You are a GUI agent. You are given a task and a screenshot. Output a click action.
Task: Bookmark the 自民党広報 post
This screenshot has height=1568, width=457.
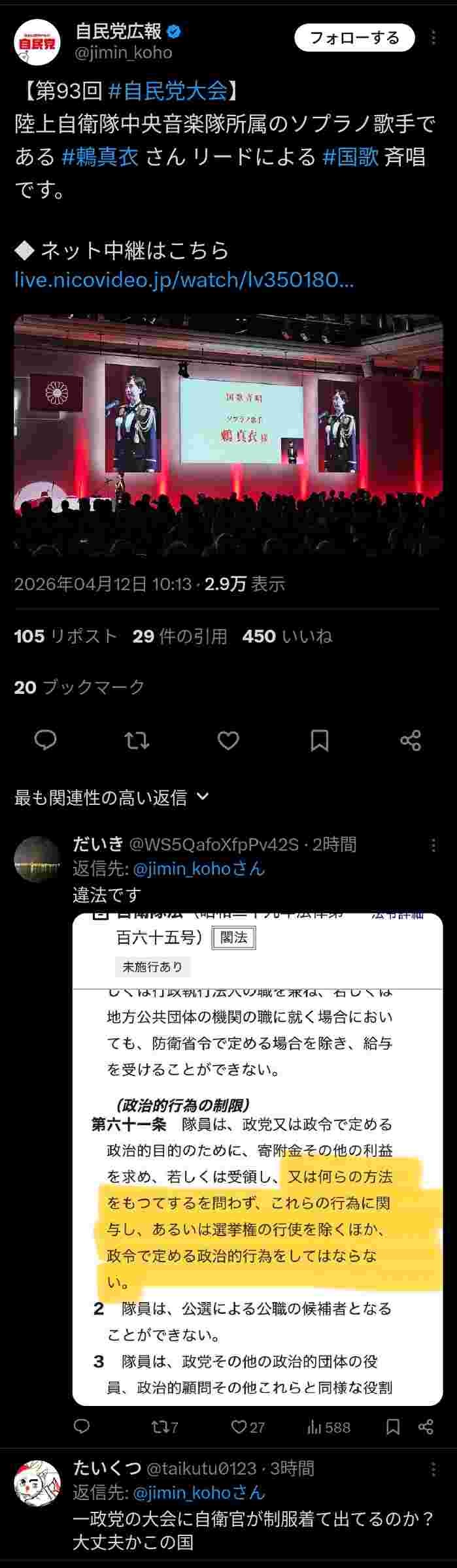pos(319,740)
